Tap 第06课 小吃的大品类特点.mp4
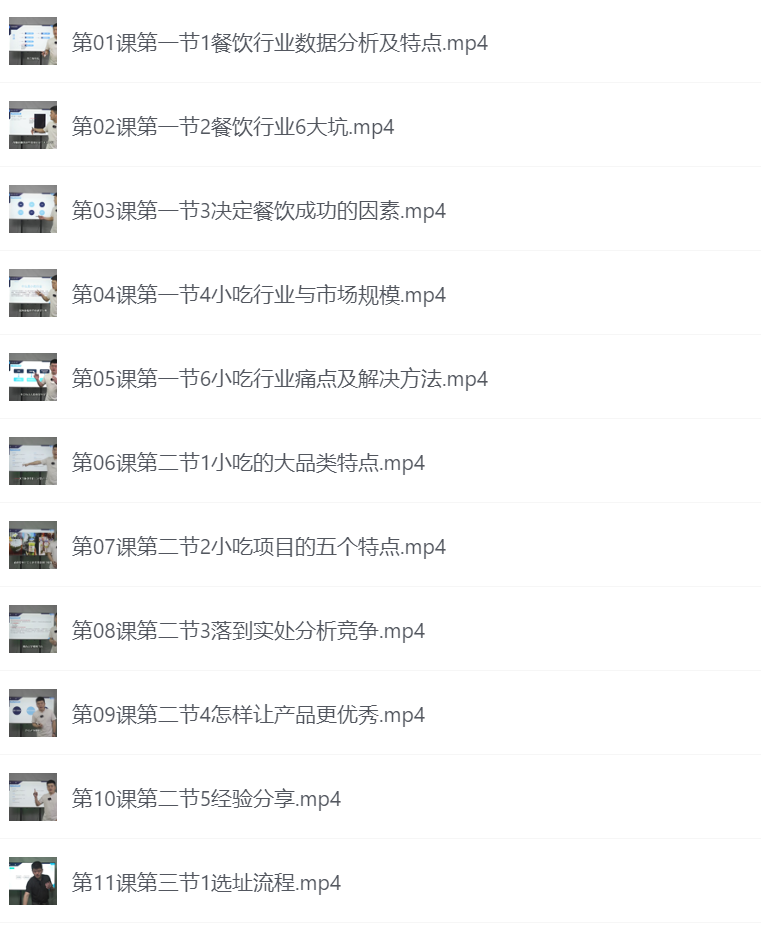Image resolution: width=761 pixels, height=932 pixels. tap(248, 463)
